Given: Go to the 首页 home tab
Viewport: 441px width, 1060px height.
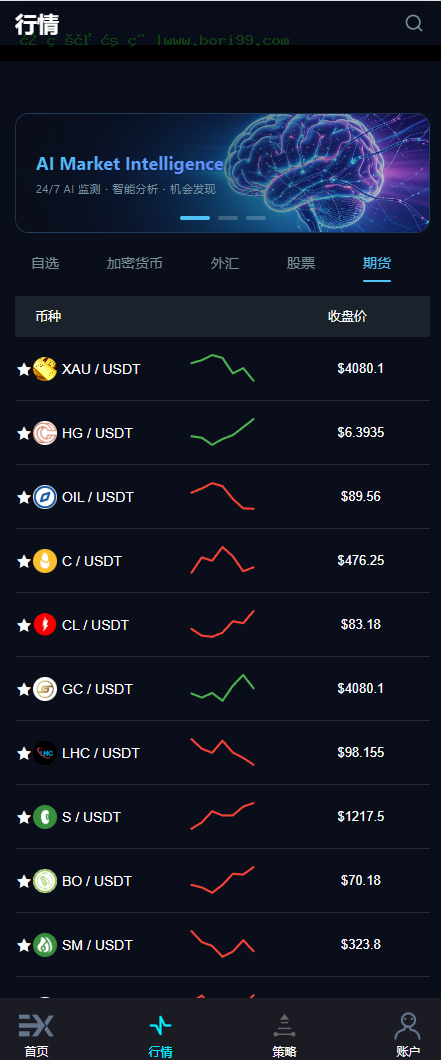Looking at the screenshot, I should [x=36, y=1034].
